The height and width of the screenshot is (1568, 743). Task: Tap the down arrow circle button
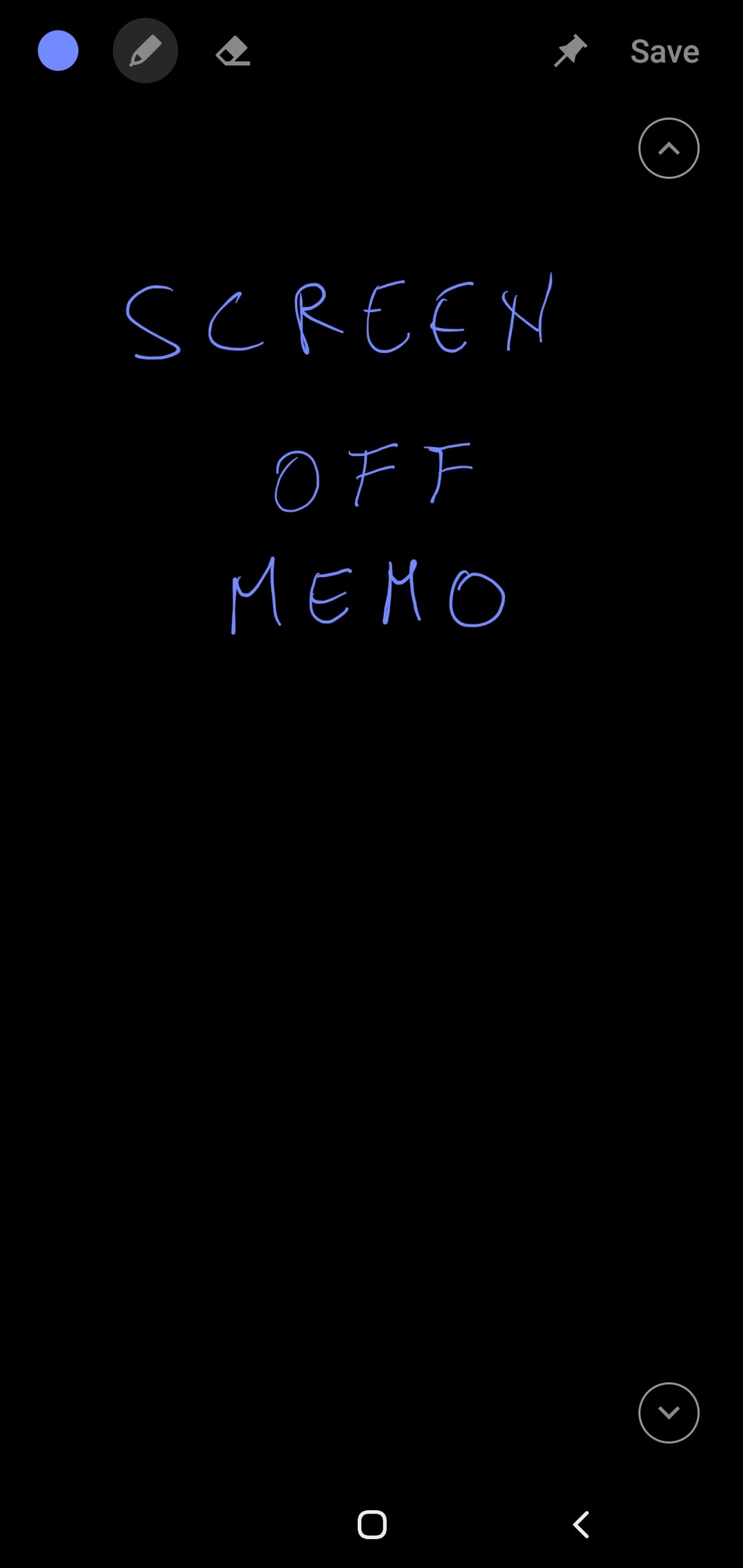coord(669,1413)
